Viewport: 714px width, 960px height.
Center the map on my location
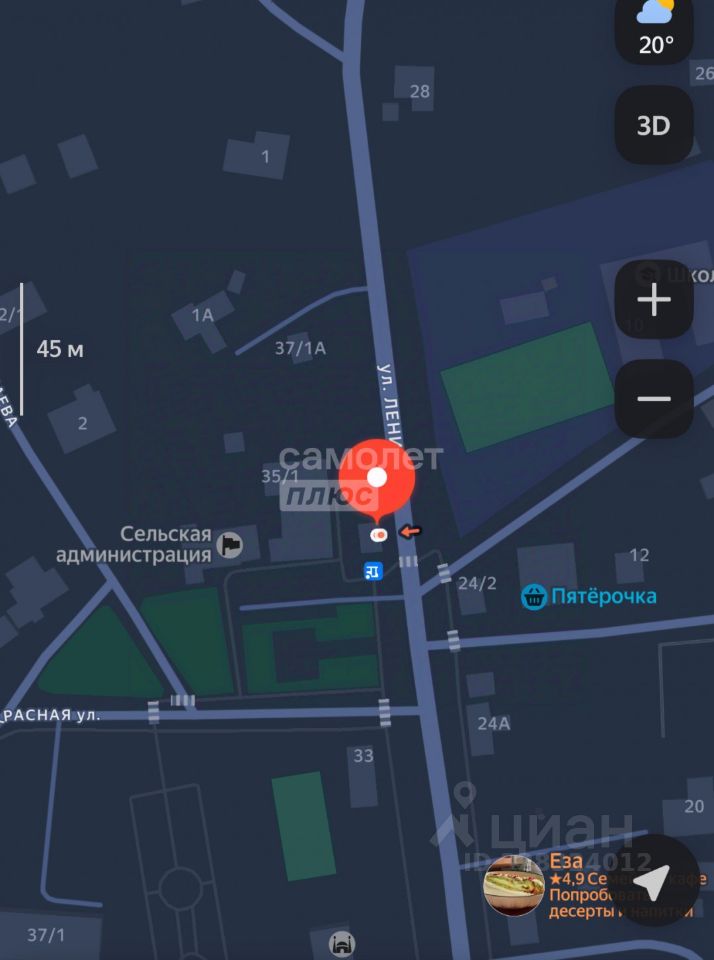(x=653, y=881)
